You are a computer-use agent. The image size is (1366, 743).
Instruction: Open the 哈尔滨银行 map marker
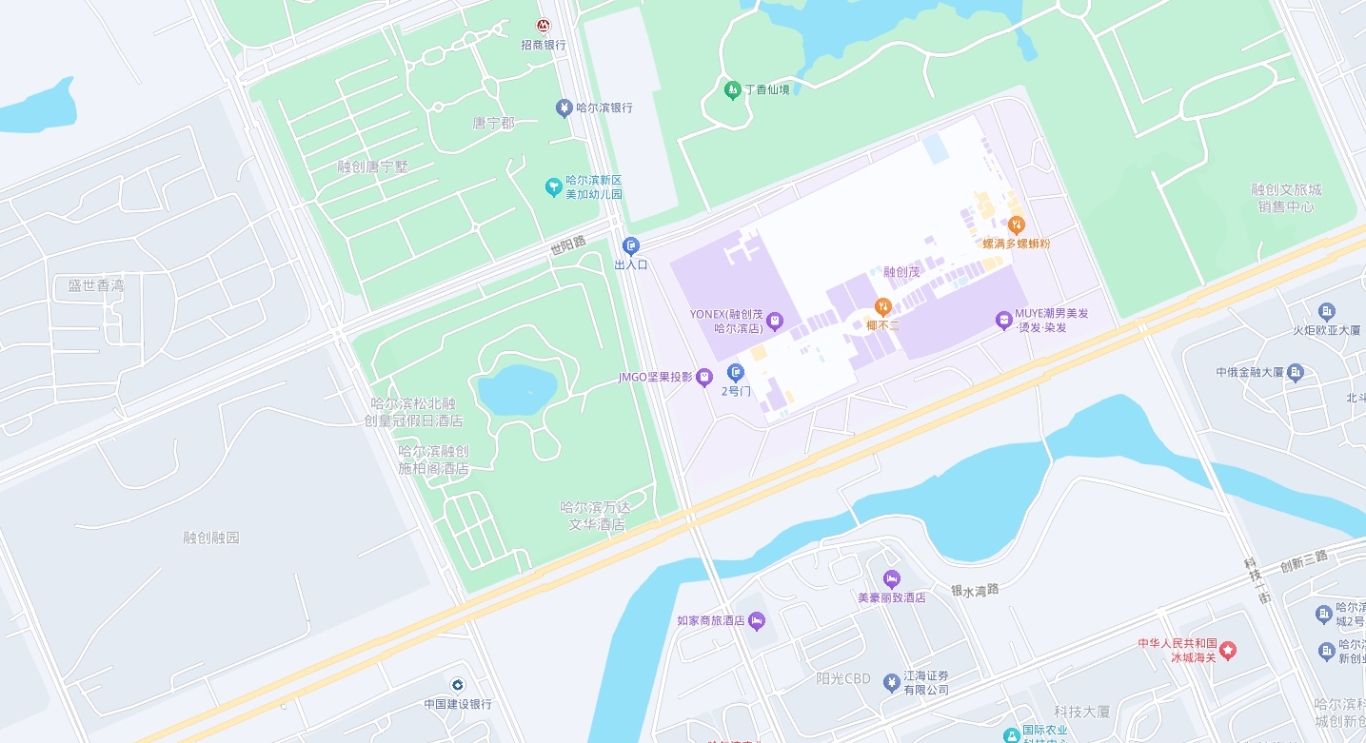click(564, 107)
